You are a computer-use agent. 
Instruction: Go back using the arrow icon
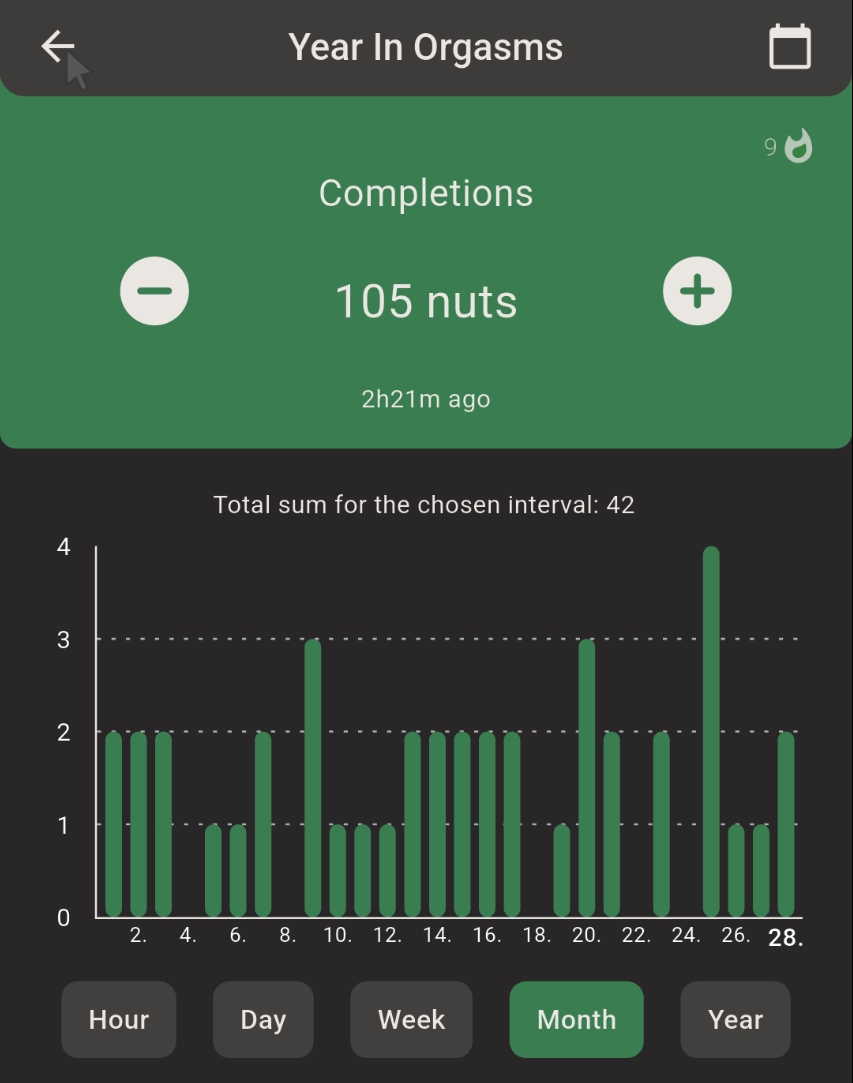pyautogui.click(x=58, y=47)
